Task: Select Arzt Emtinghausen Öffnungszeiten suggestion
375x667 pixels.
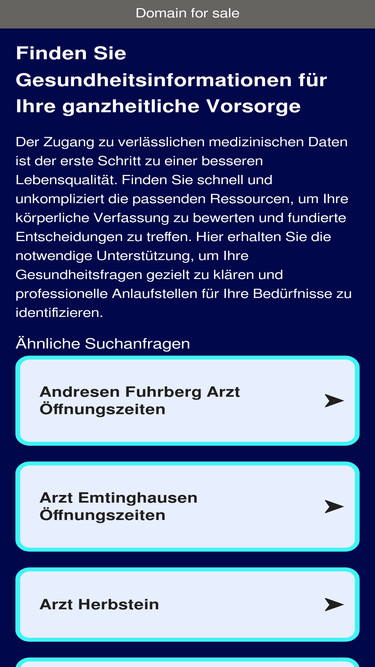Action: click(x=188, y=507)
